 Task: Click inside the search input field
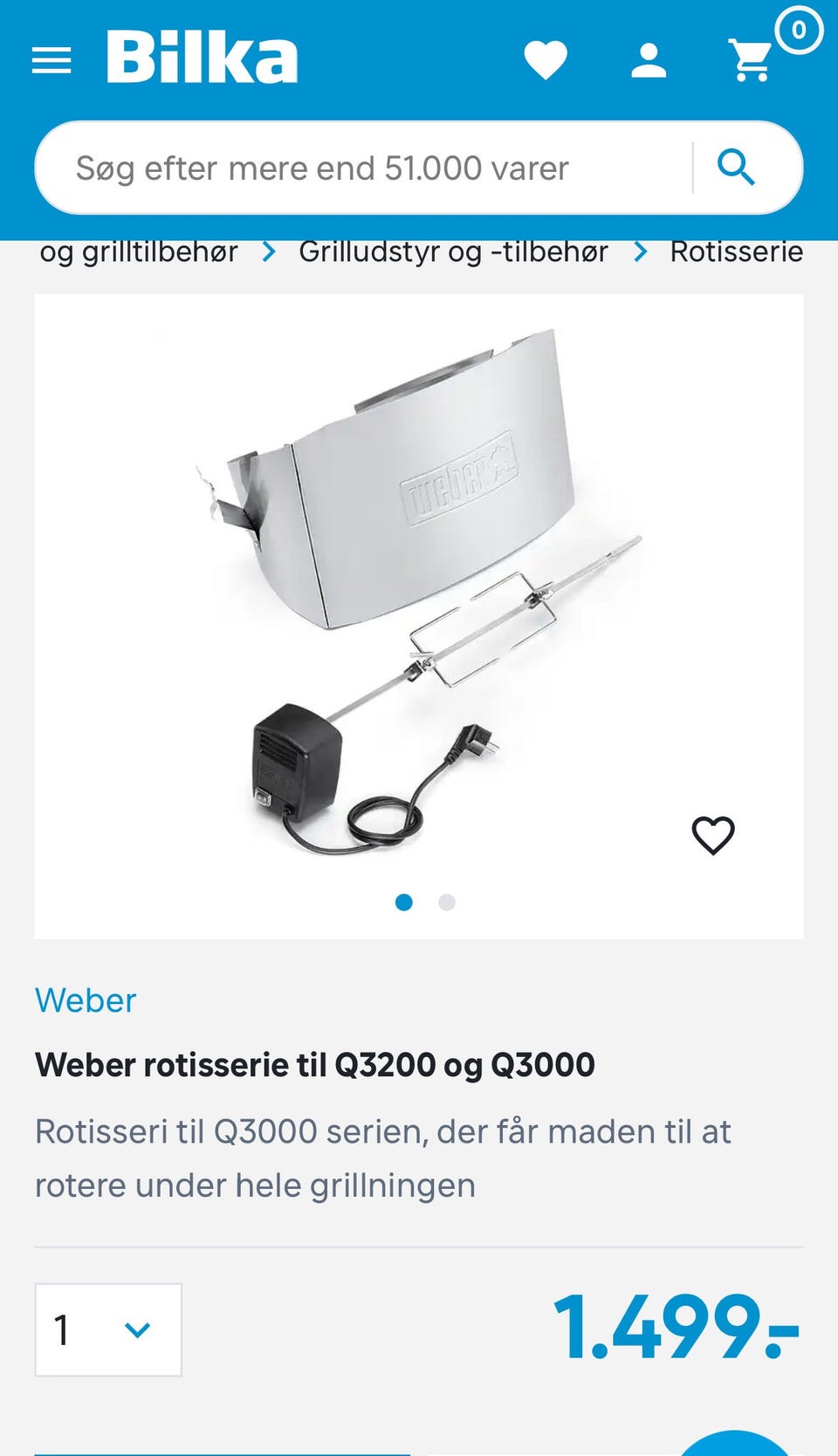click(349, 167)
